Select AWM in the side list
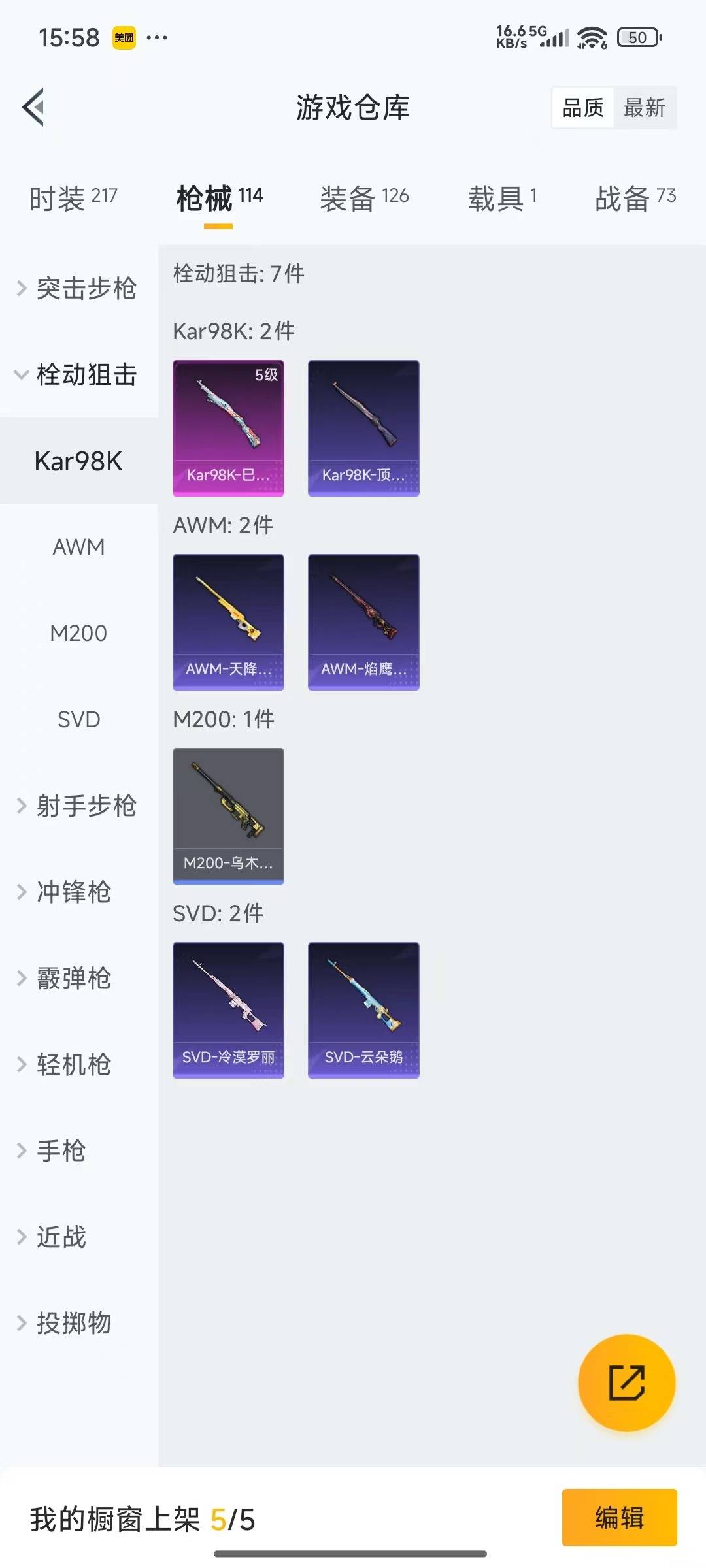This screenshot has width=706, height=1568. point(78,547)
